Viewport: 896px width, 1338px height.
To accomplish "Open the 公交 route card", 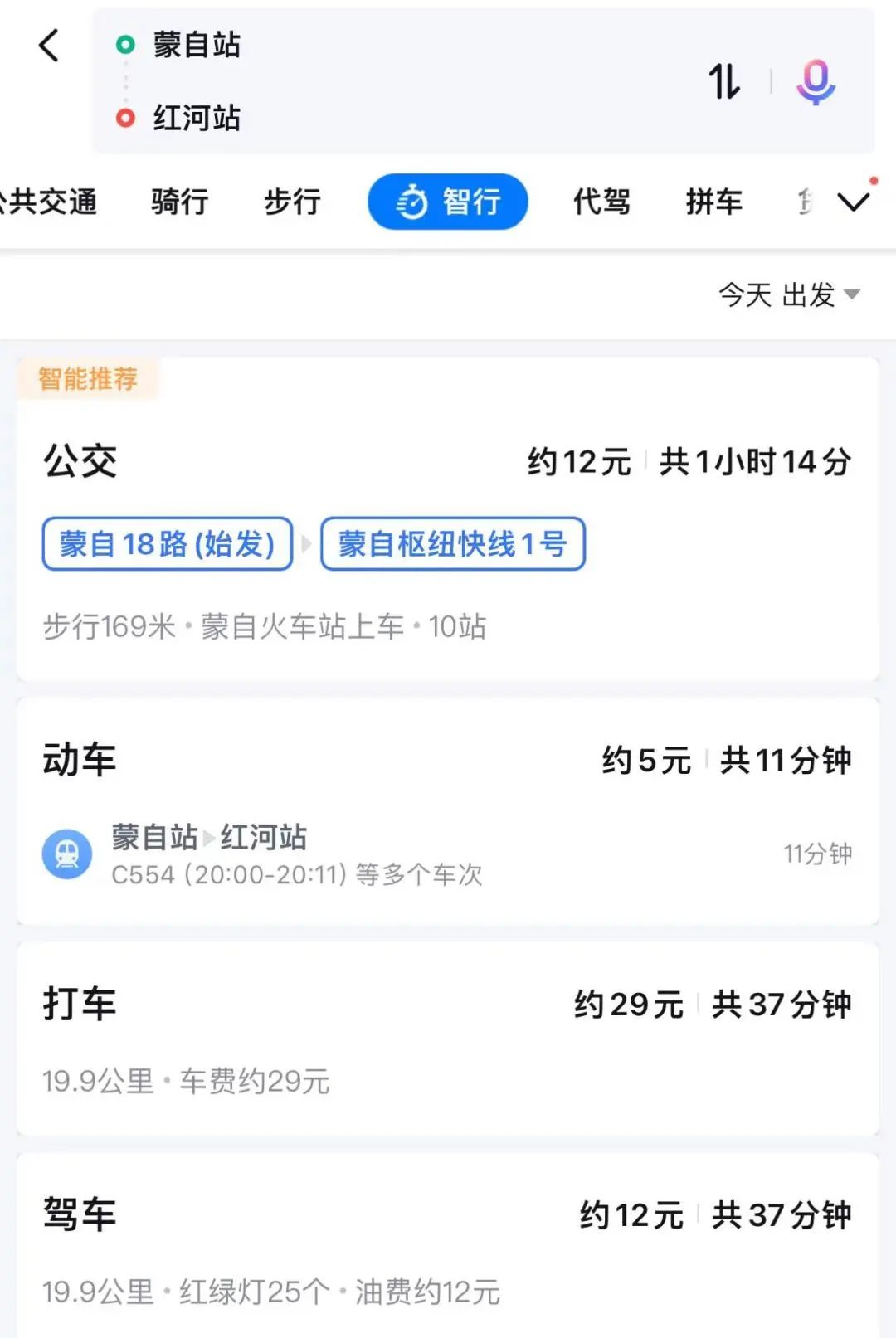I will click(448, 518).
